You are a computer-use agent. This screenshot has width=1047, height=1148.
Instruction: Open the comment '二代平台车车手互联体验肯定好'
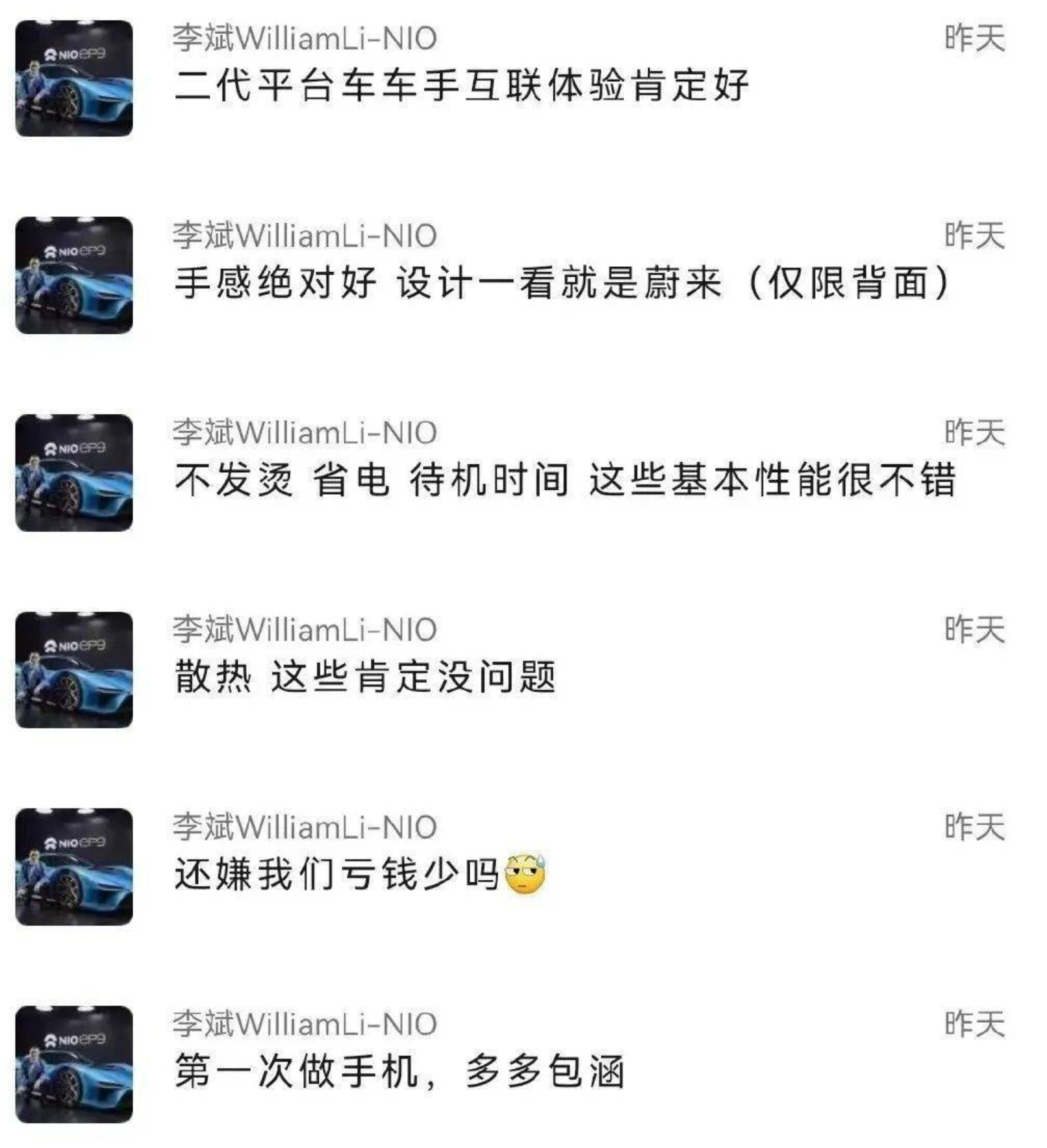pos(461,85)
